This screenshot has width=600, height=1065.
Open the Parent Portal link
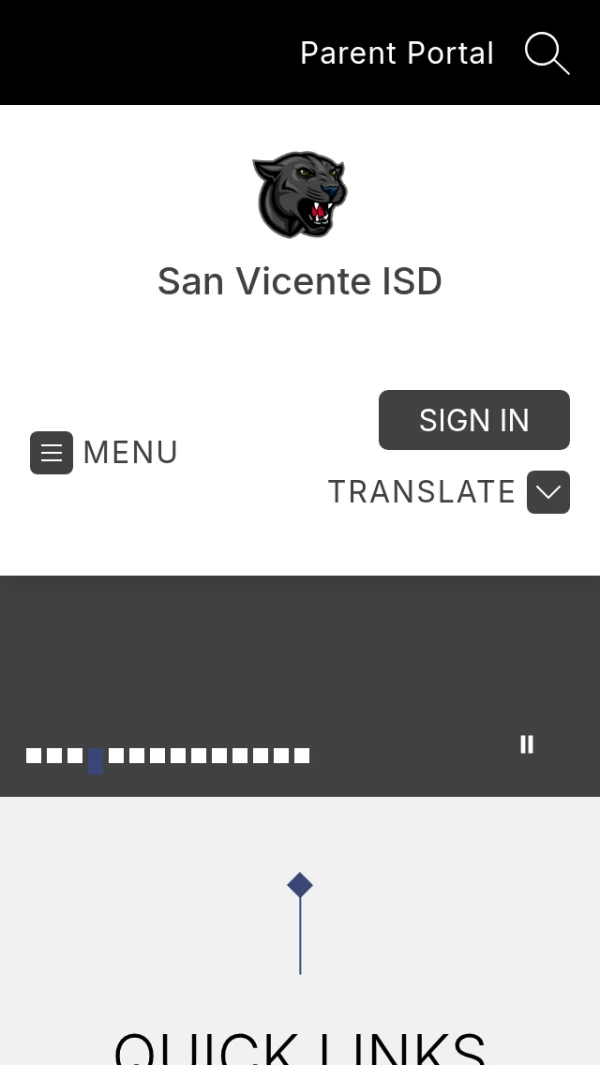(396, 53)
